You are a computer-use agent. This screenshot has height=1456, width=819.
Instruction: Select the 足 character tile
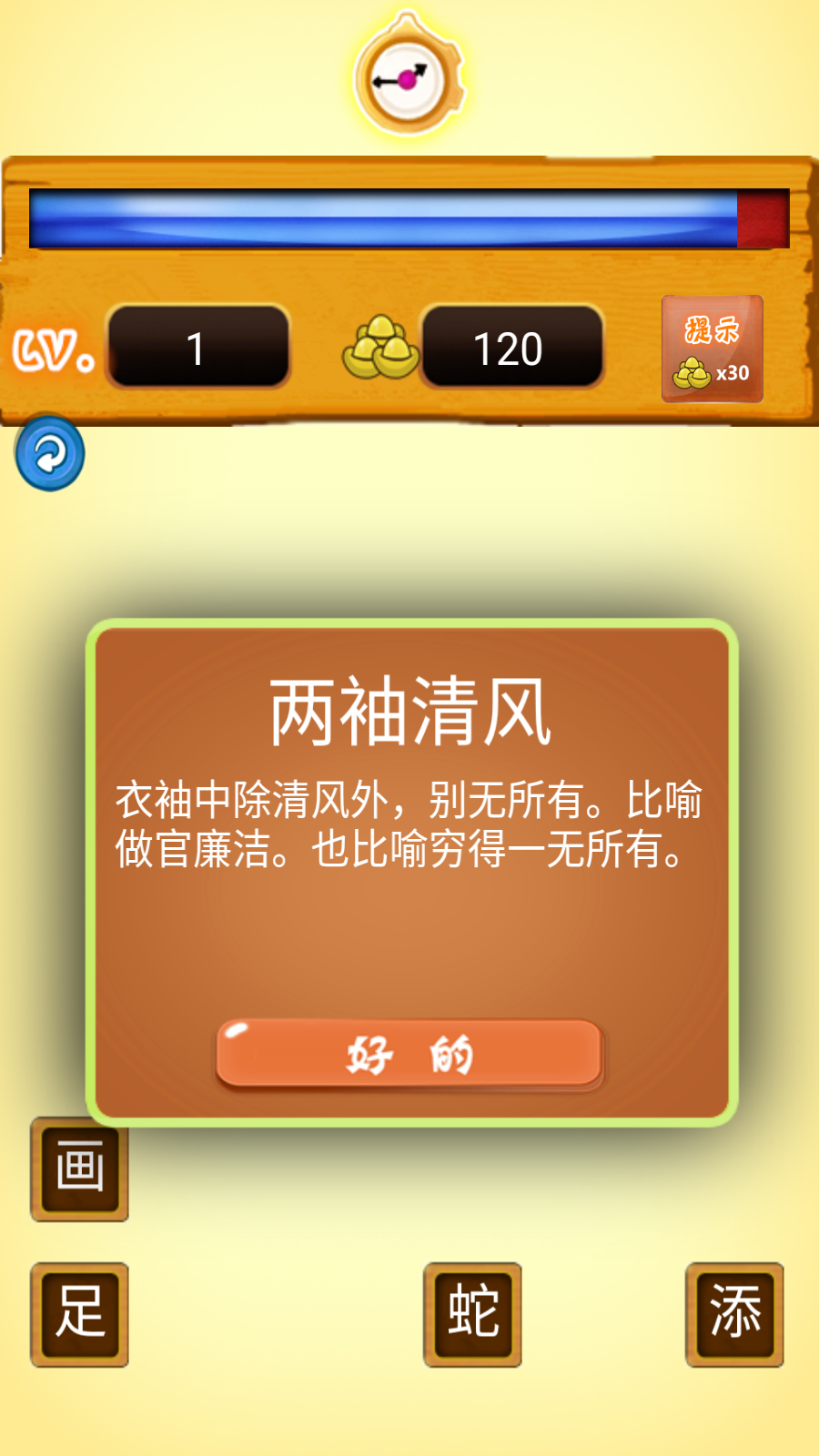[80, 1314]
